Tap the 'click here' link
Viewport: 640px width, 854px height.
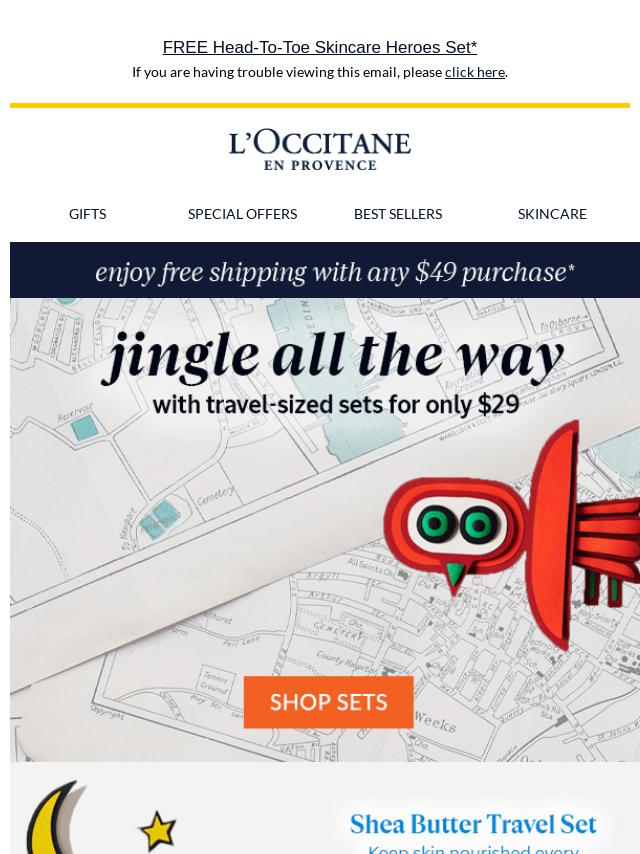coord(474,72)
